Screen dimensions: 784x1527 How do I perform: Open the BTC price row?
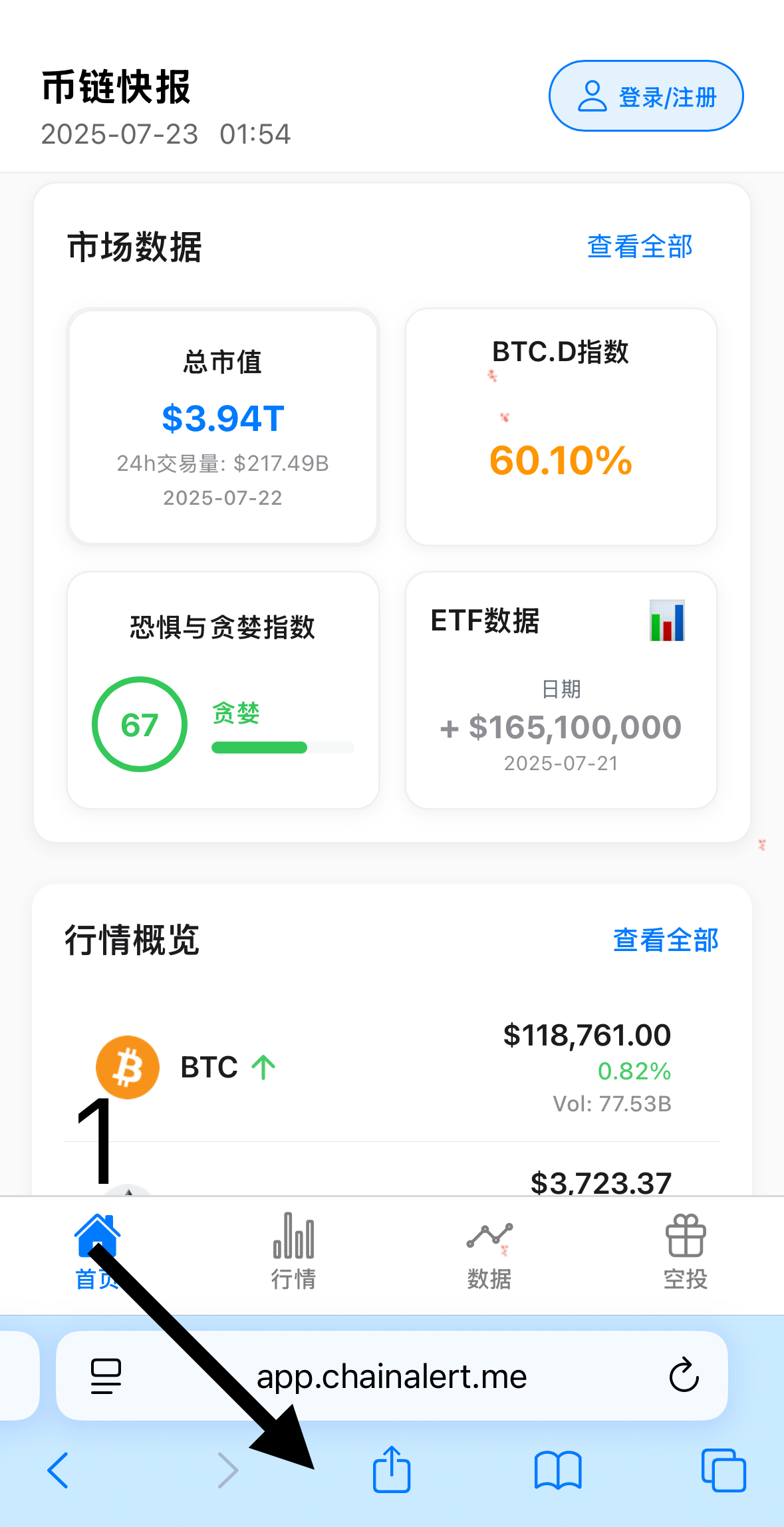(392, 1067)
